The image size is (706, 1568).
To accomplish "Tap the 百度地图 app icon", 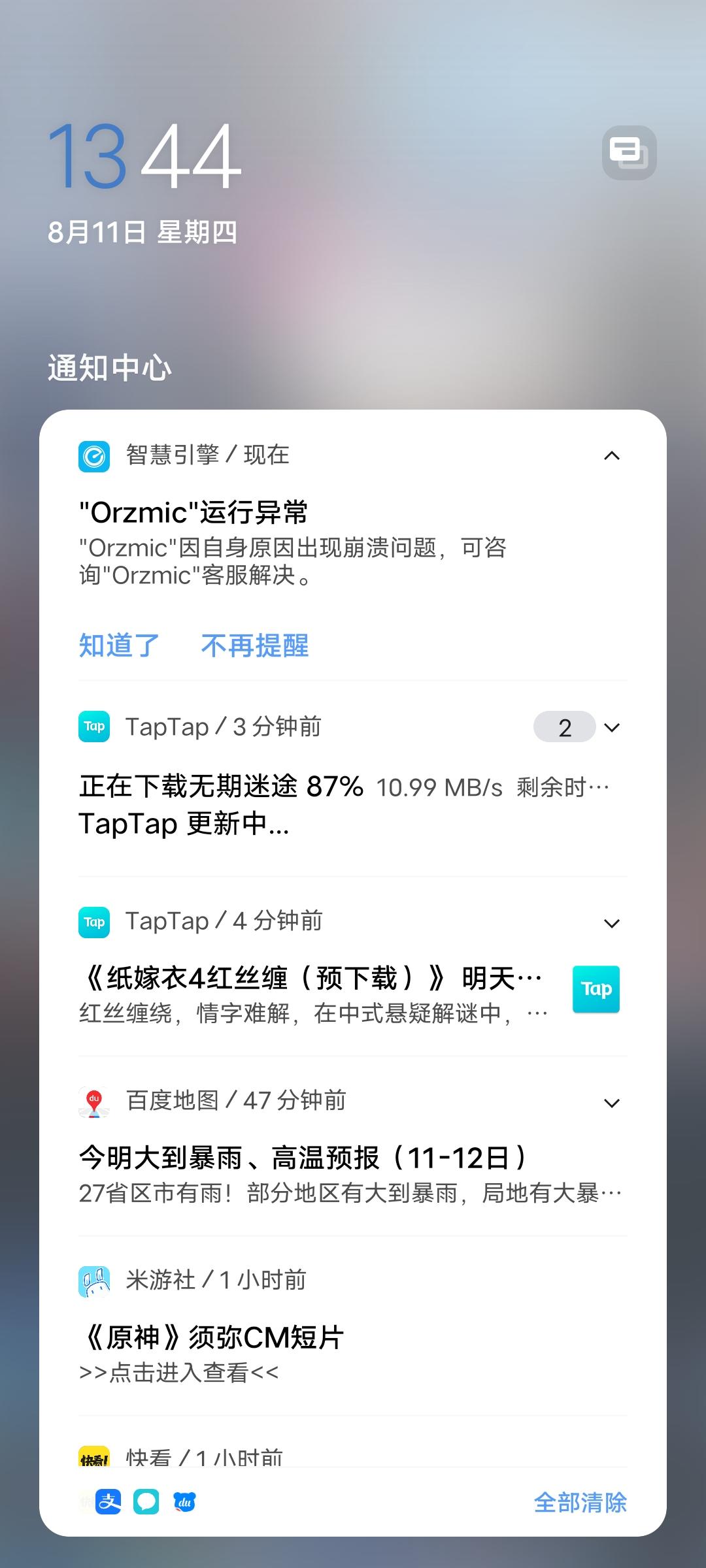I will tap(93, 1102).
